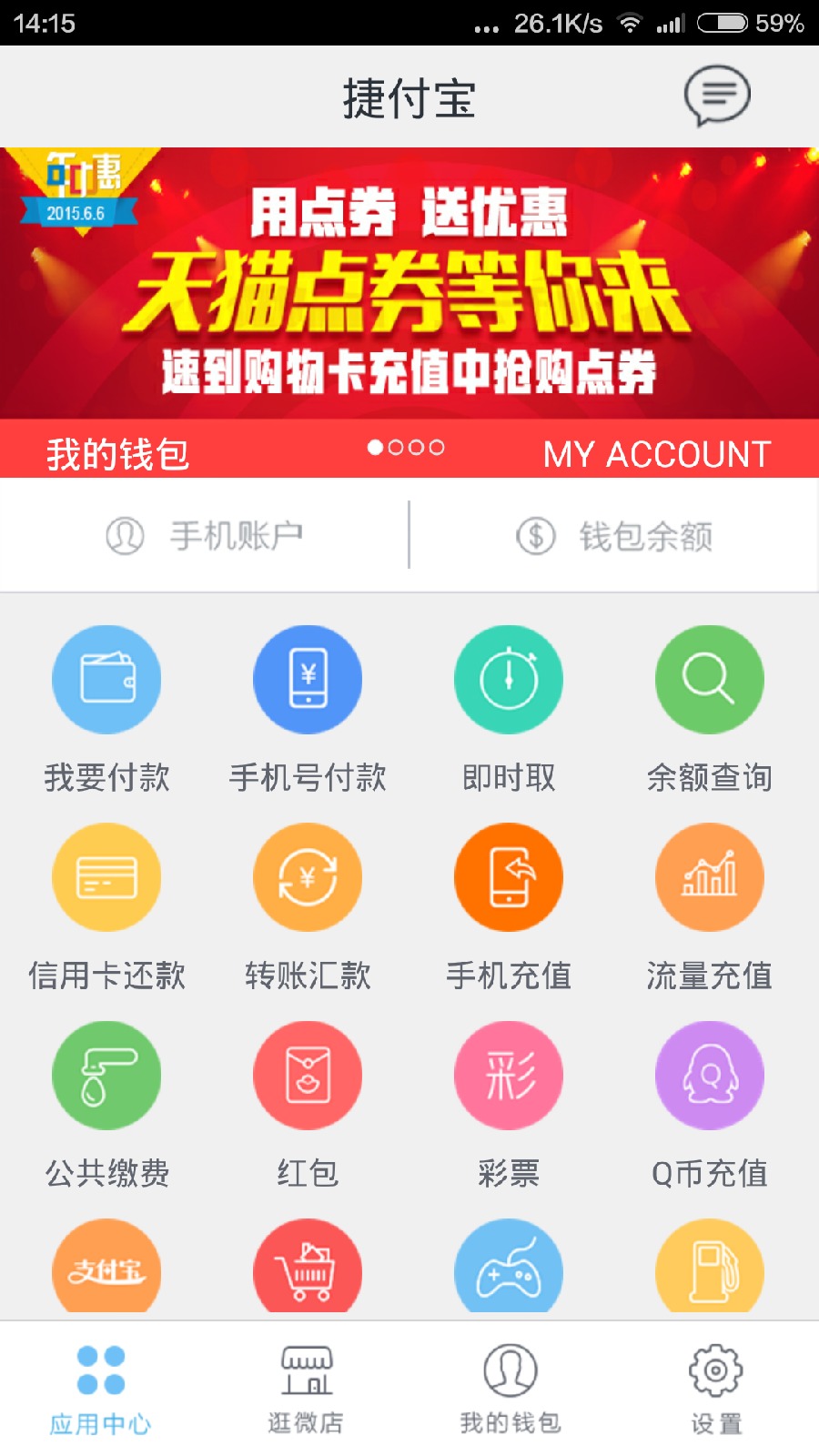Viewport: 819px width, 1456px height.
Task: Select the 转账汇款 transfer icon
Action: [308, 877]
